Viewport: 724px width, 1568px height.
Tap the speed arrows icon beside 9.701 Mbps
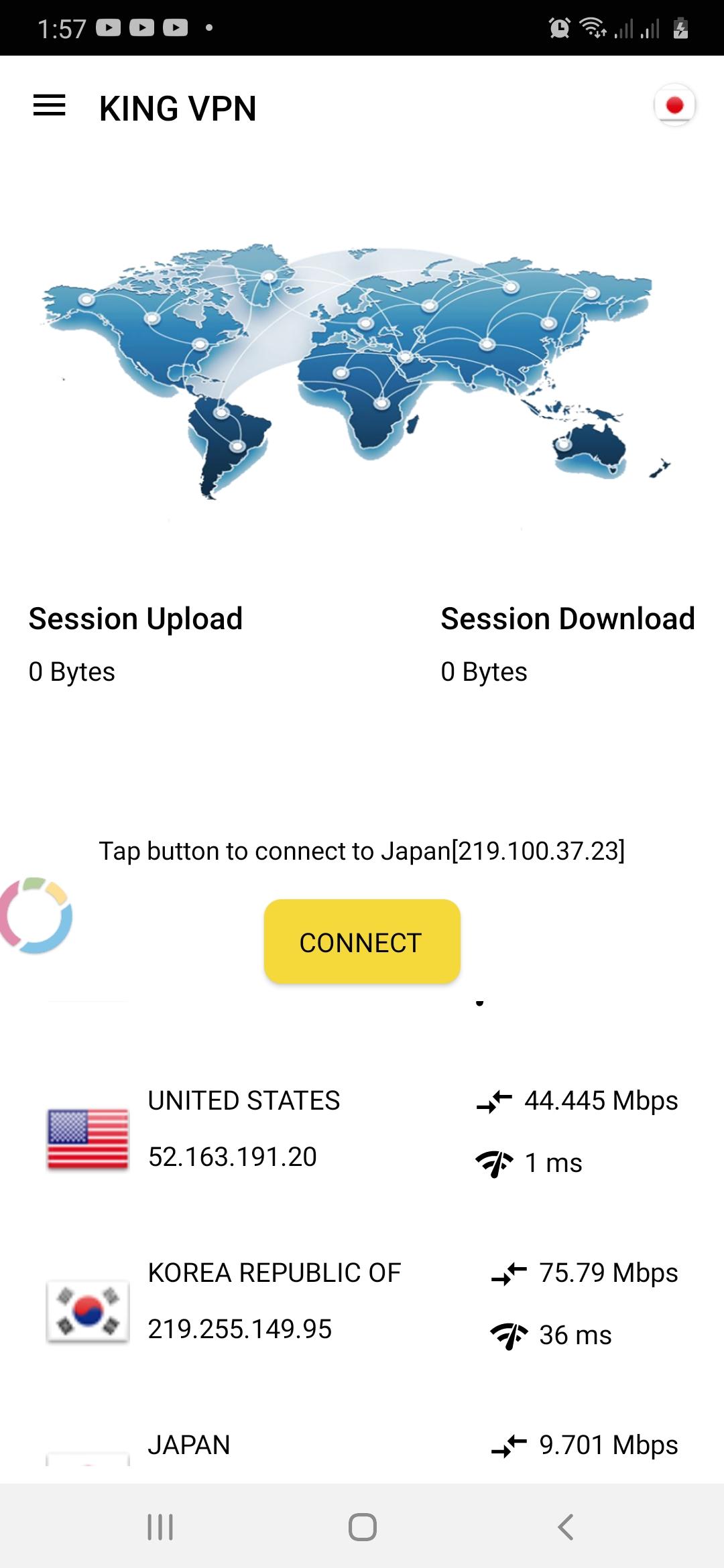pos(509,1446)
